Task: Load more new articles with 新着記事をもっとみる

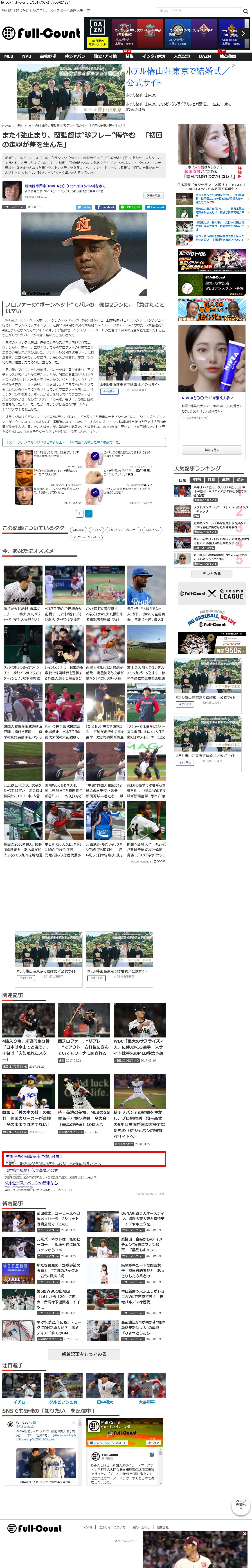Action: 84,1354
